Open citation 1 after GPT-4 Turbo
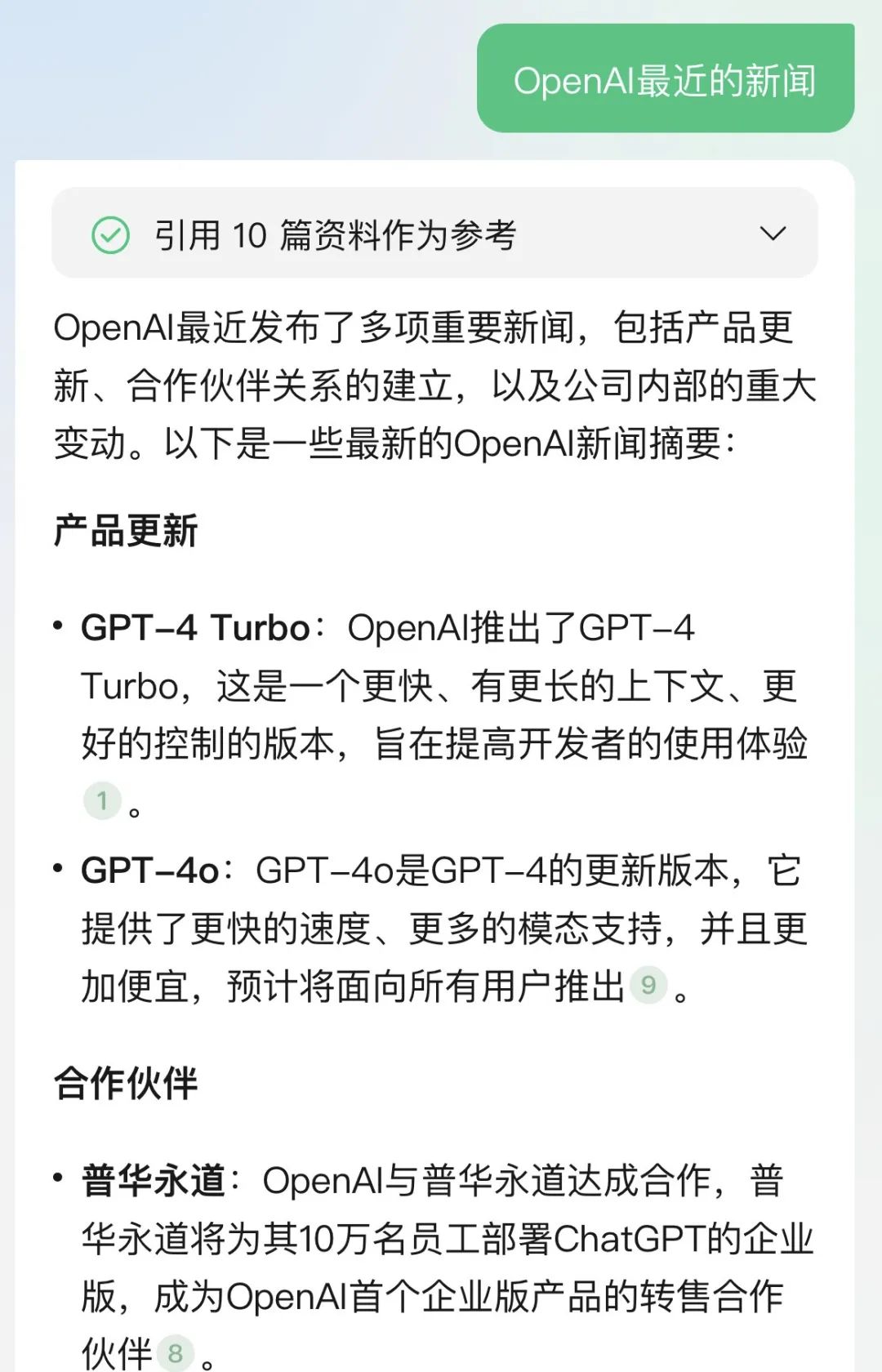Screen dimensions: 882x1372 pyautogui.click(x=102, y=801)
